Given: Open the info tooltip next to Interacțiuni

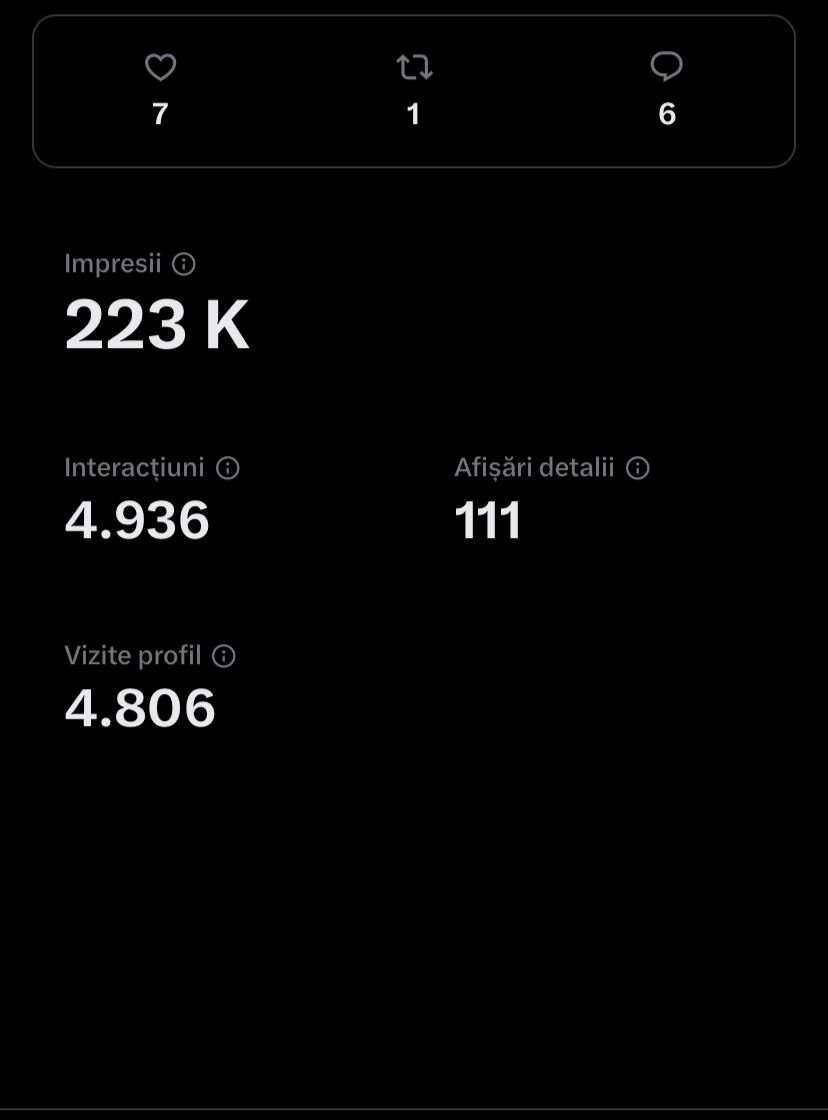Looking at the screenshot, I should 228,467.
